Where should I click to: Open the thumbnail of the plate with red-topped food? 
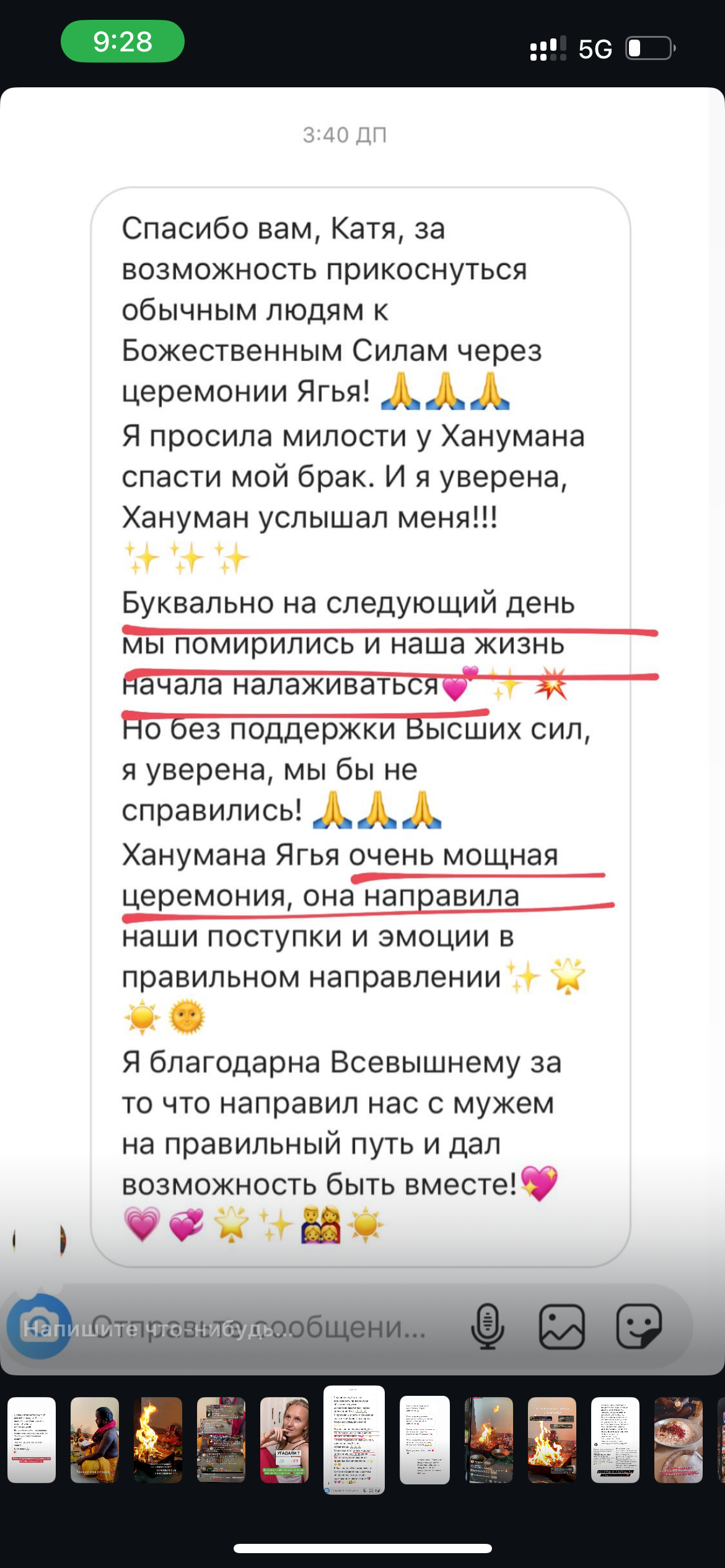coord(678,1439)
